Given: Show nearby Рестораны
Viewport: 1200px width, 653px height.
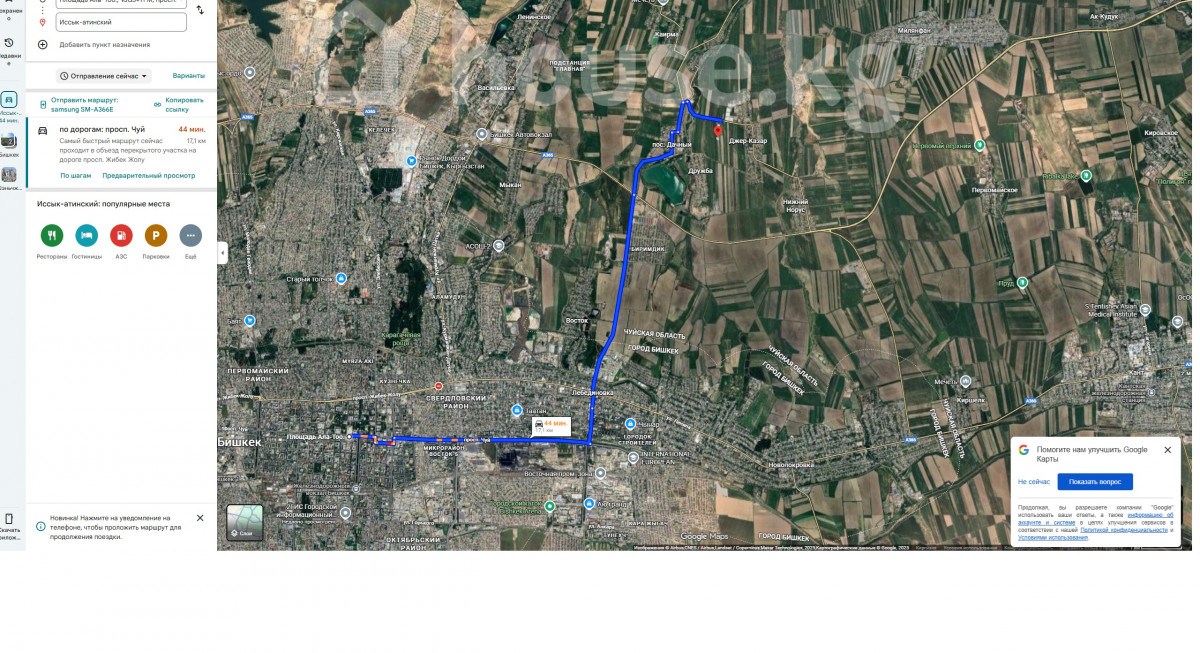Looking at the screenshot, I should pyautogui.click(x=52, y=236).
